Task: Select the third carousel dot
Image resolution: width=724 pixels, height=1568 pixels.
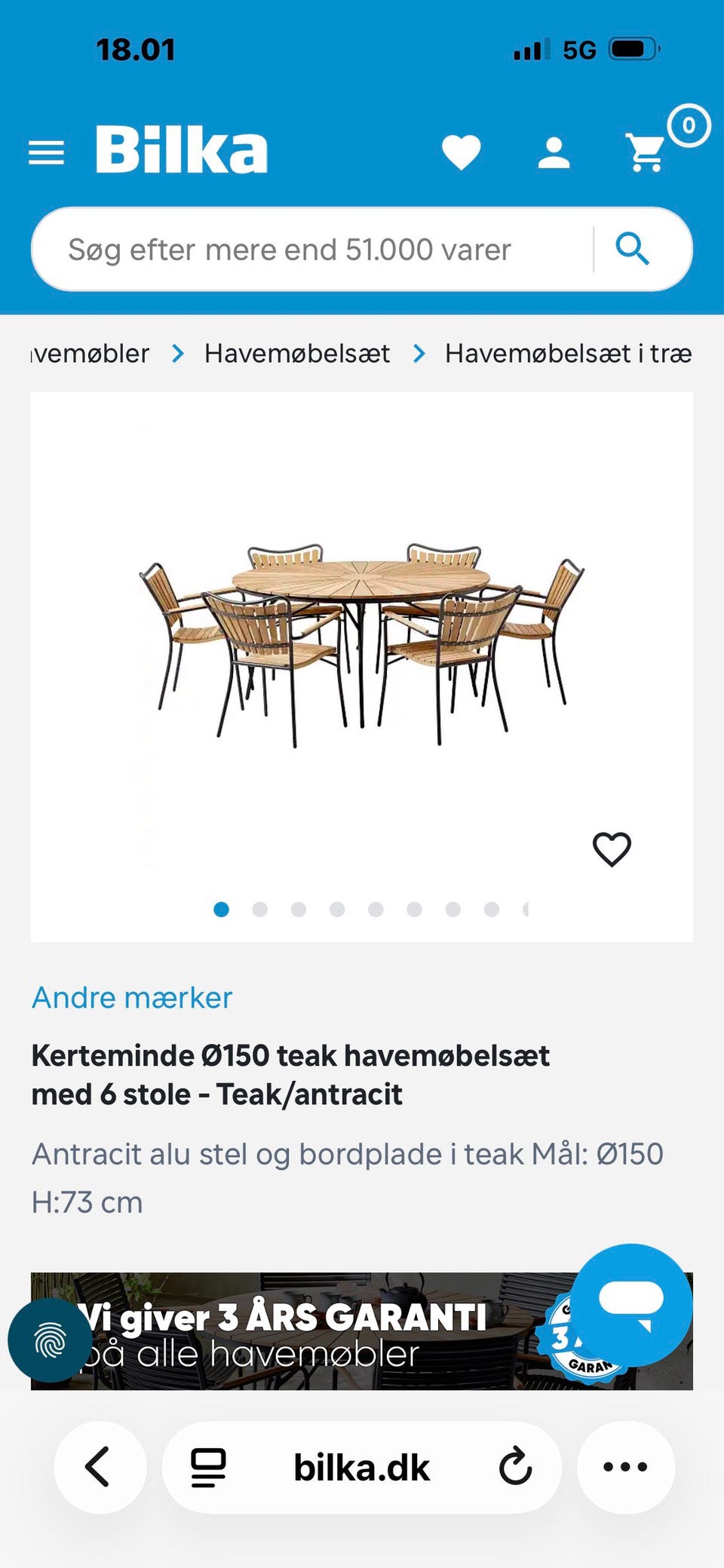Action: [299, 910]
